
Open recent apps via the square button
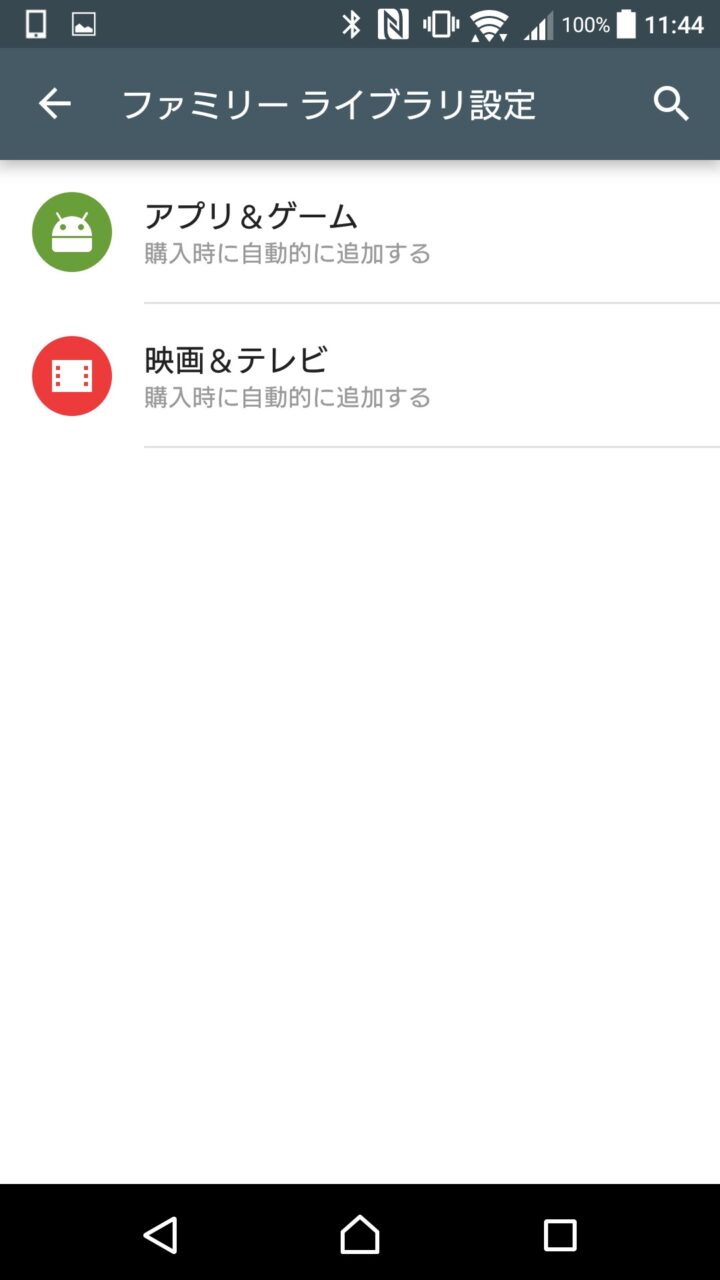[x=560, y=1235]
